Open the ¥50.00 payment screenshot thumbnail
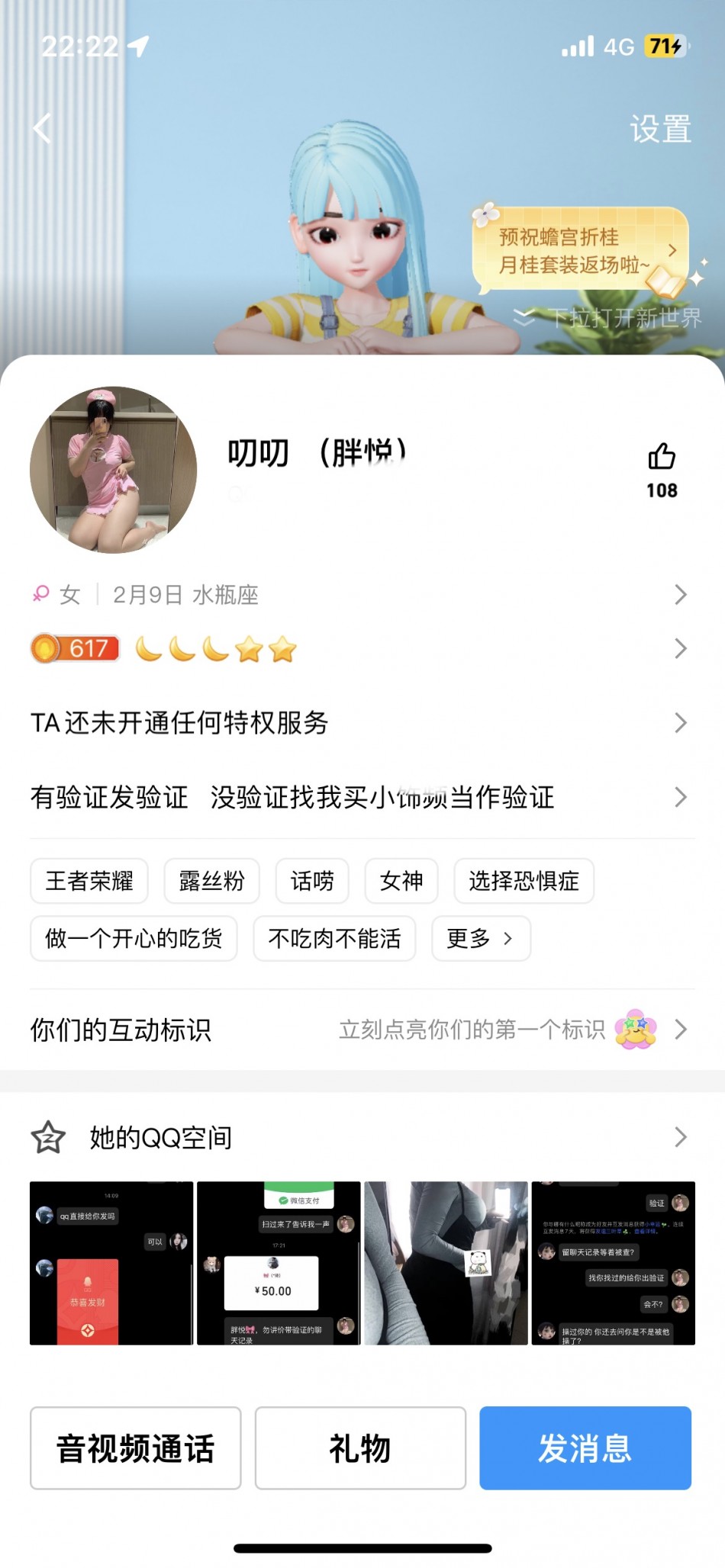 click(279, 1263)
